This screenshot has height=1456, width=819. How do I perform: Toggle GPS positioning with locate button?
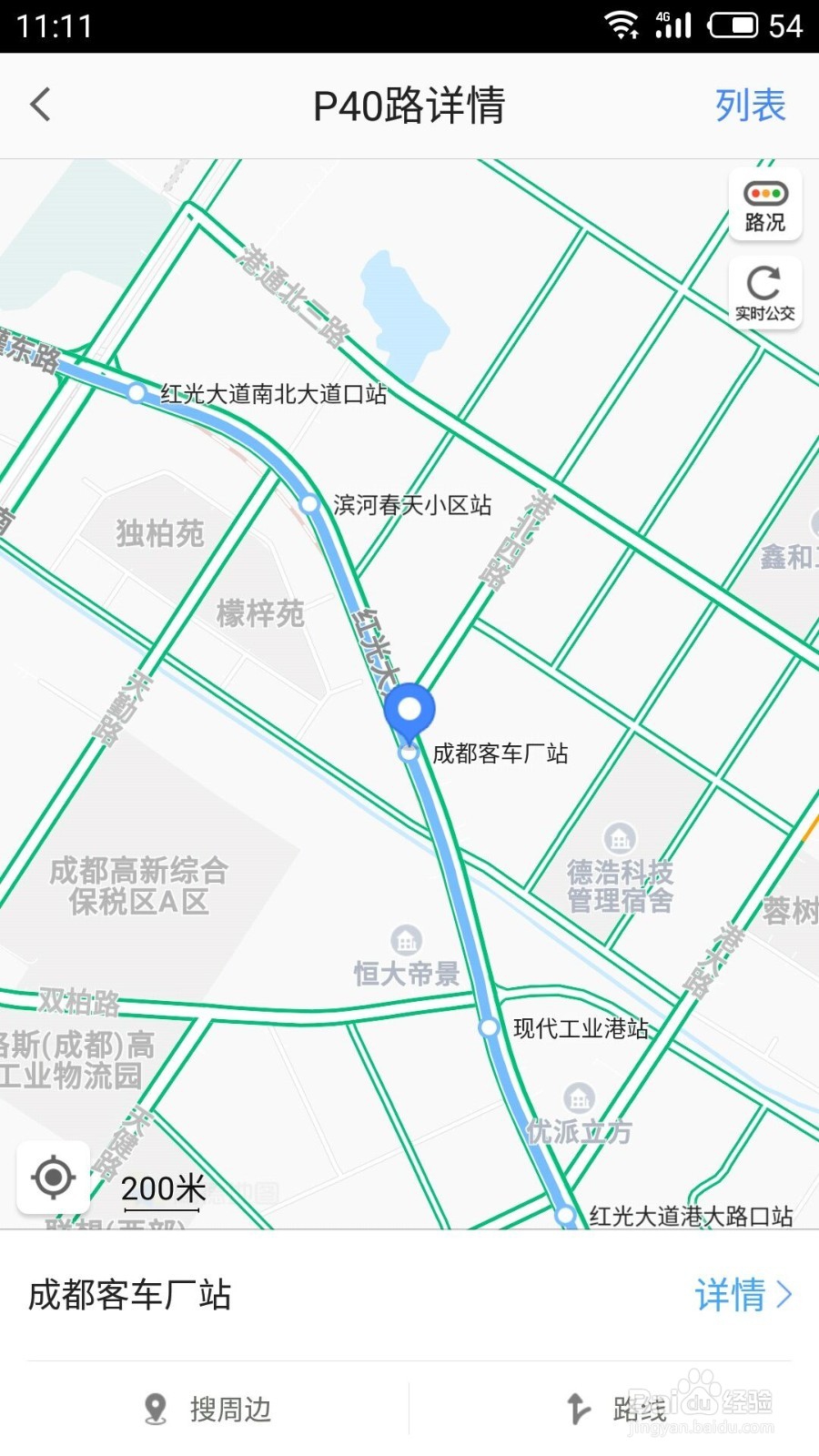coord(52,1177)
